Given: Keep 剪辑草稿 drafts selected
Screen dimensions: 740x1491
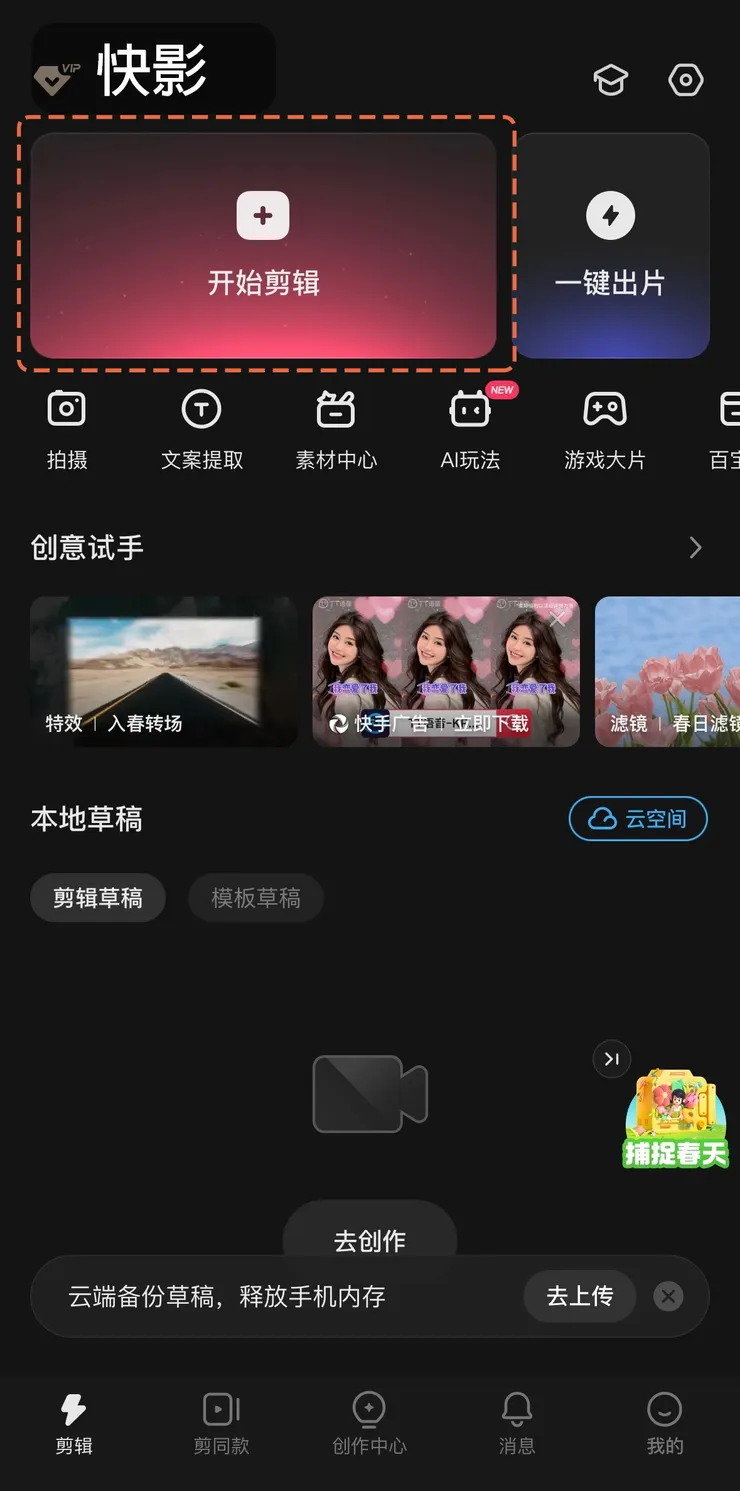Looking at the screenshot, I should pyautogui.click(x=98, y=897).
